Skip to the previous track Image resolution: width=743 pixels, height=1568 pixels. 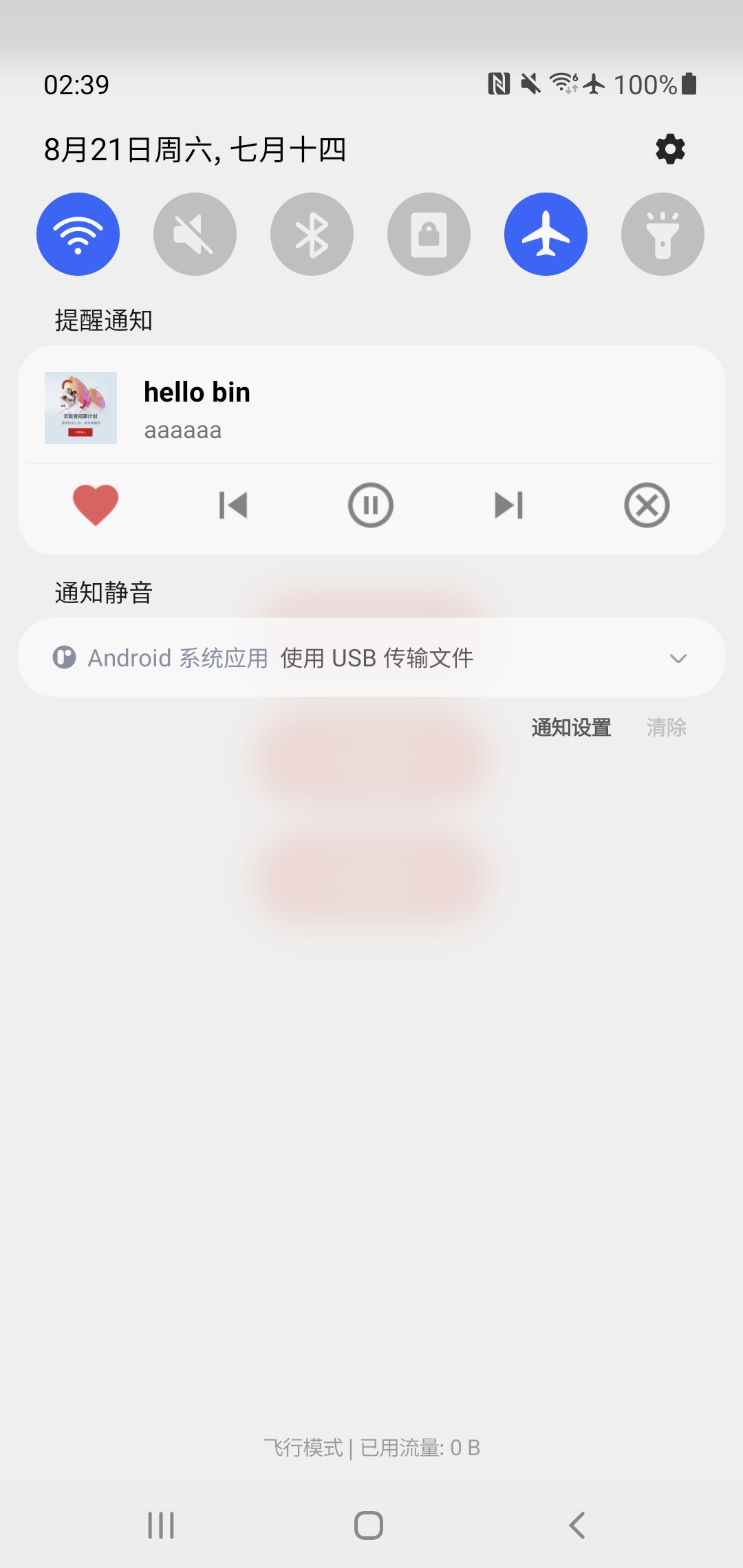pyautogui.click(x=233, y=505)
